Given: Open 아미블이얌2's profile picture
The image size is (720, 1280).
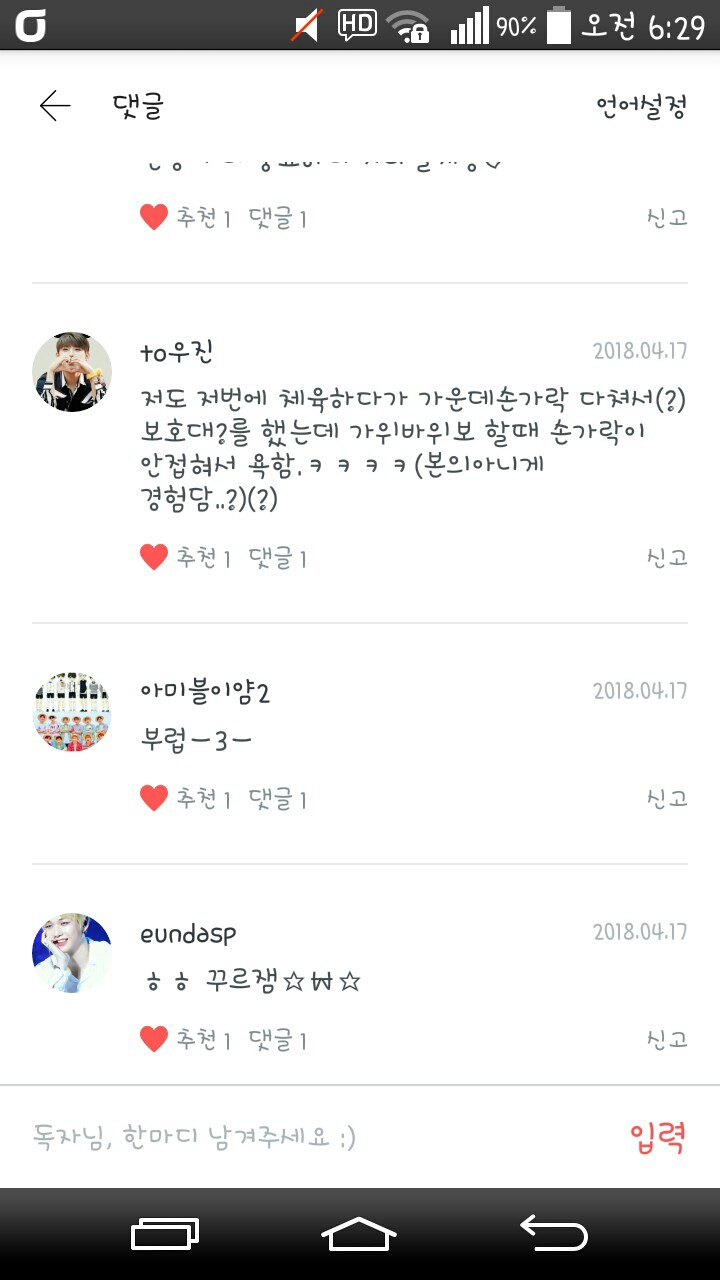Looking at the screenshot, I should coord(72,712).
